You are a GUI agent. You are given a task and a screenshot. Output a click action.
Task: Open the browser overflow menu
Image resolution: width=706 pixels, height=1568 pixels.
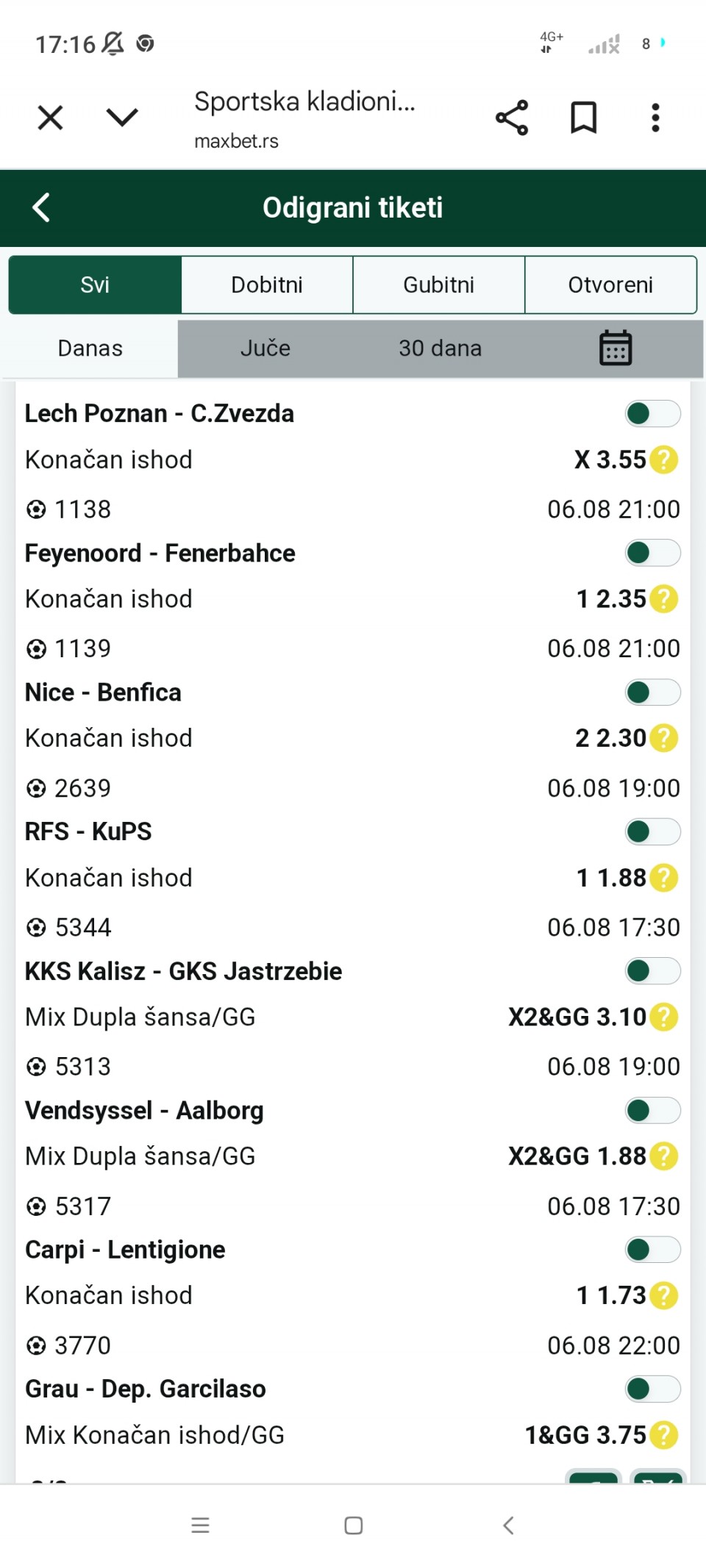click(x=655, y=118)
